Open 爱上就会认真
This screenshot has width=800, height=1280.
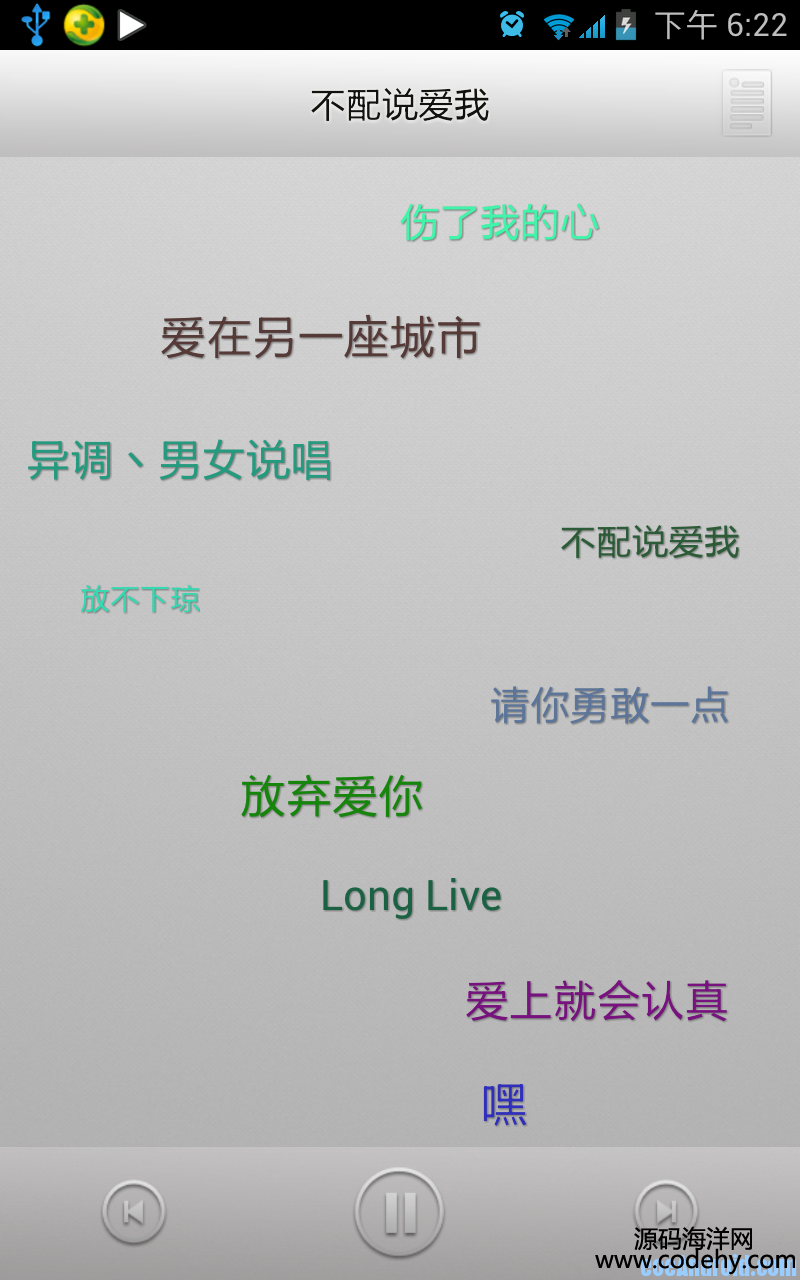(x=597, y=1001)
